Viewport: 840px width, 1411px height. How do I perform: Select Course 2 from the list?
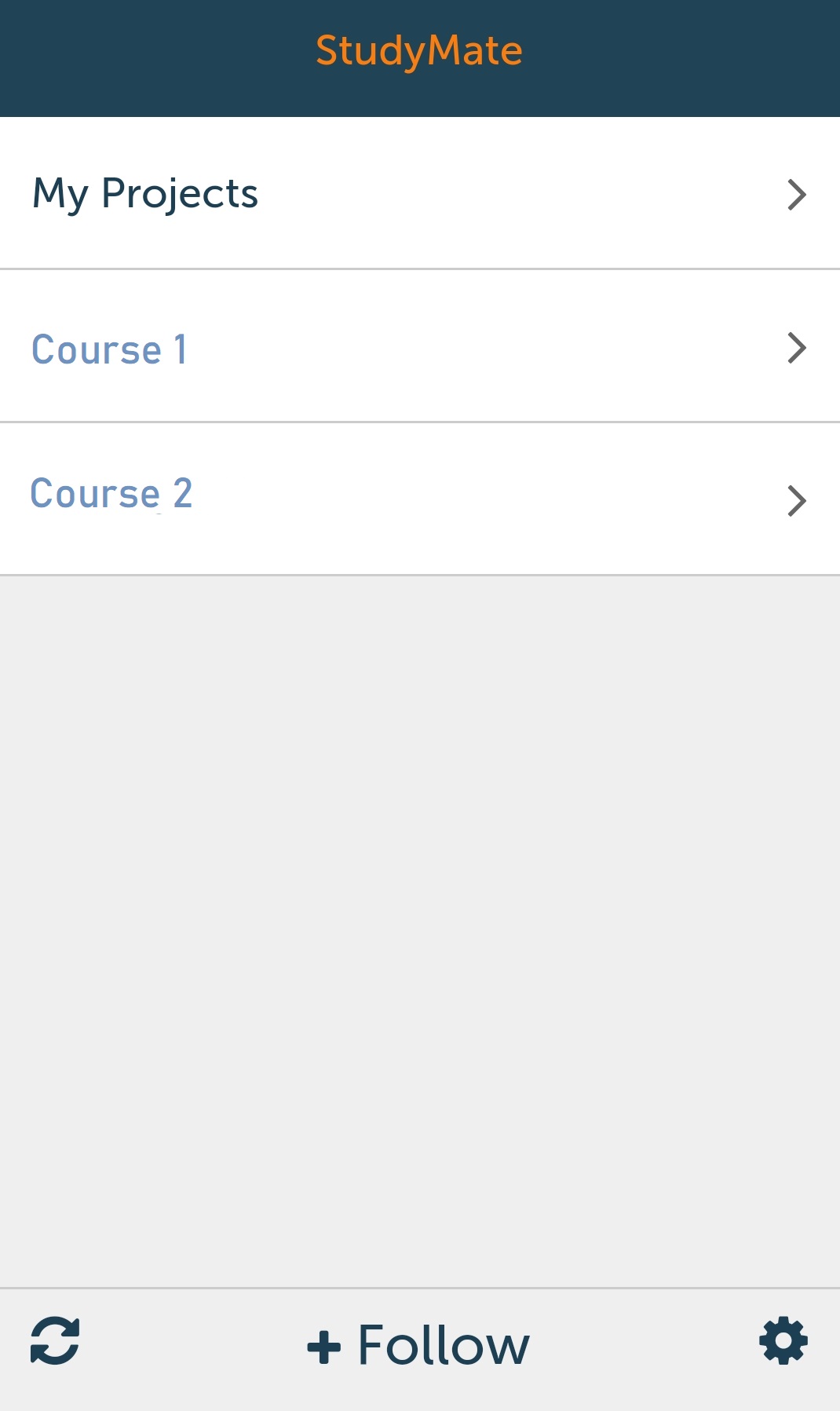pos(420,499)
